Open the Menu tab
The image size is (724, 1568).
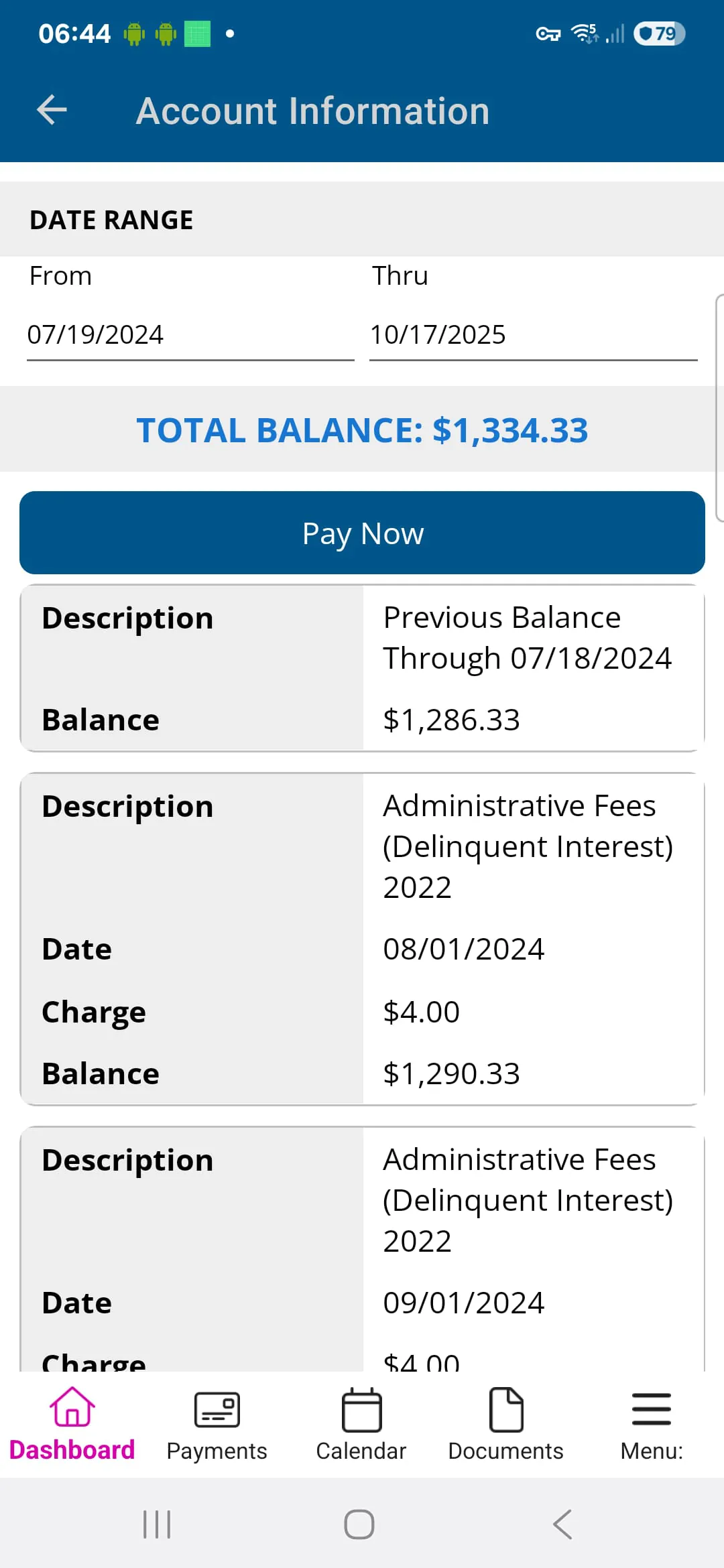(x=651, y=1424)
